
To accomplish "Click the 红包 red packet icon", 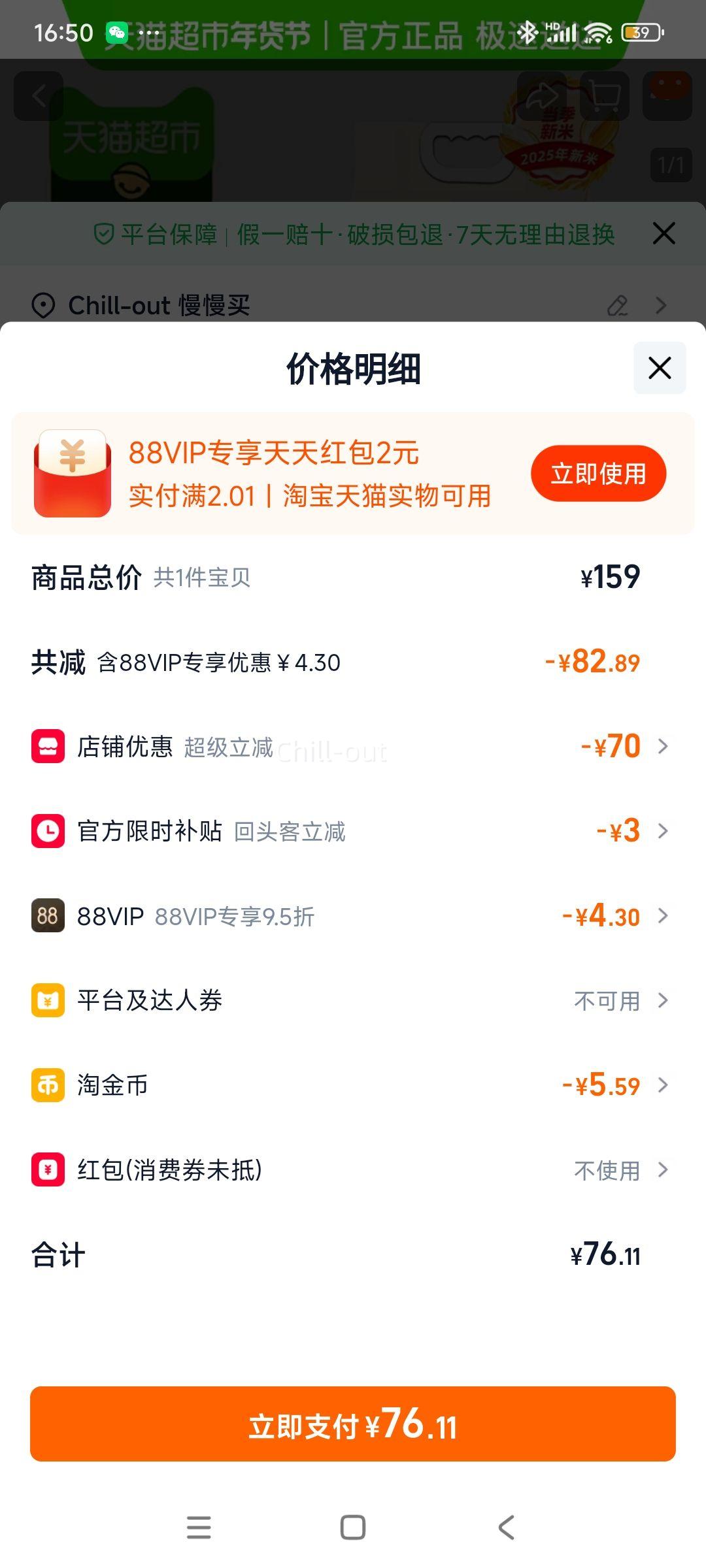I will (48, 1171).
